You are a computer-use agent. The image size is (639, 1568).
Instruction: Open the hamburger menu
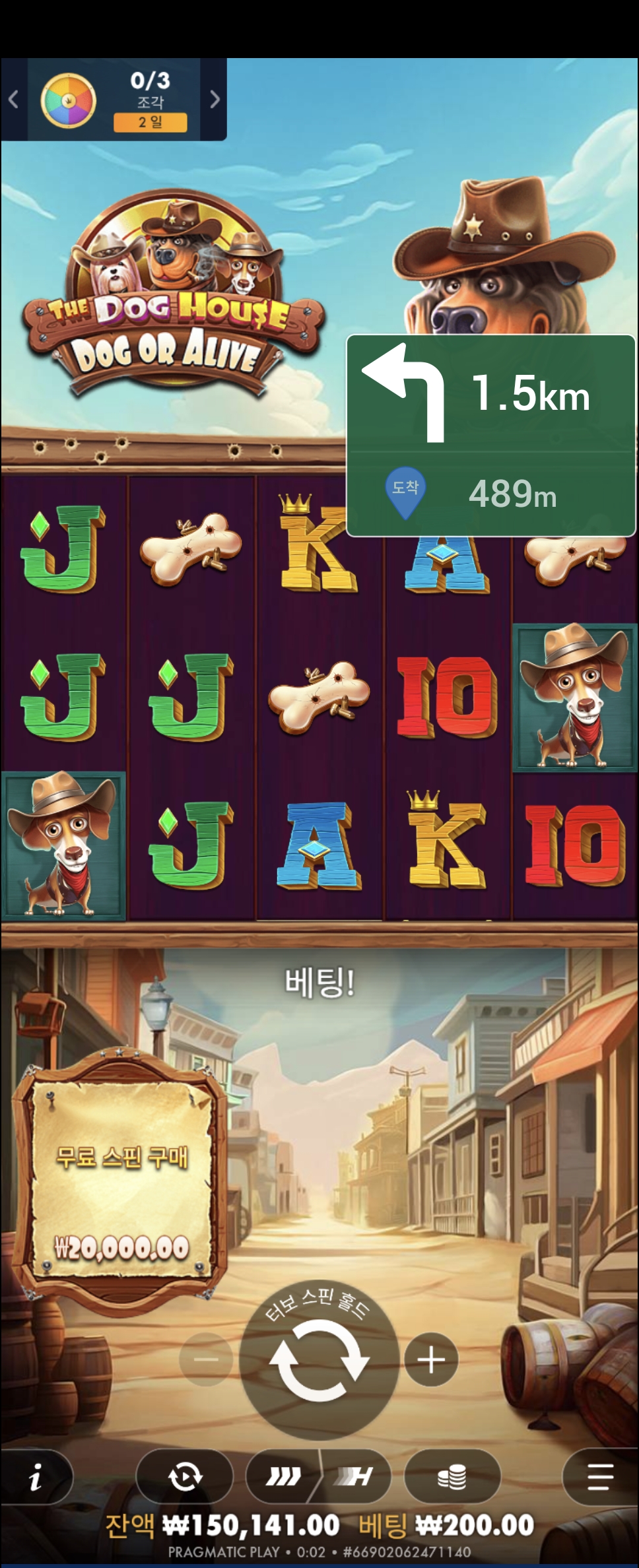click(x=599, y=1476)
